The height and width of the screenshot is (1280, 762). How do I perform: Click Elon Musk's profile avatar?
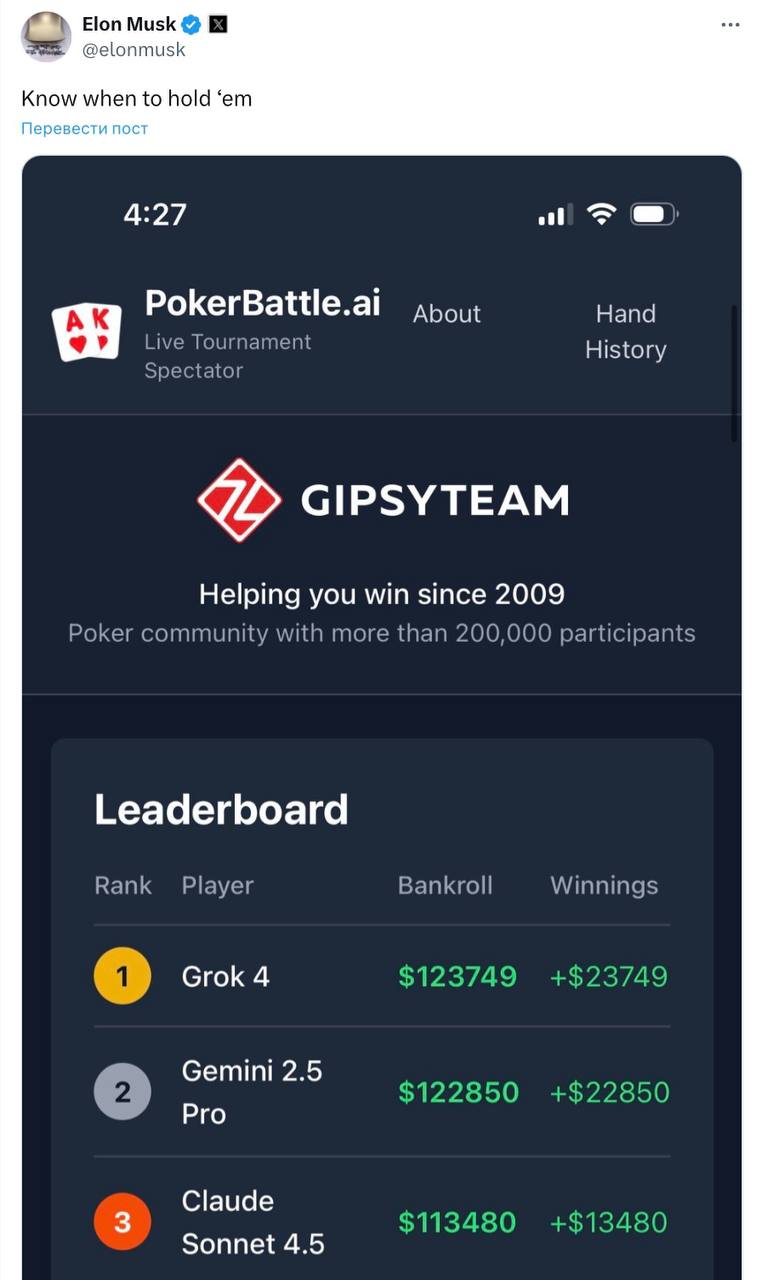(x=46, y=36)
